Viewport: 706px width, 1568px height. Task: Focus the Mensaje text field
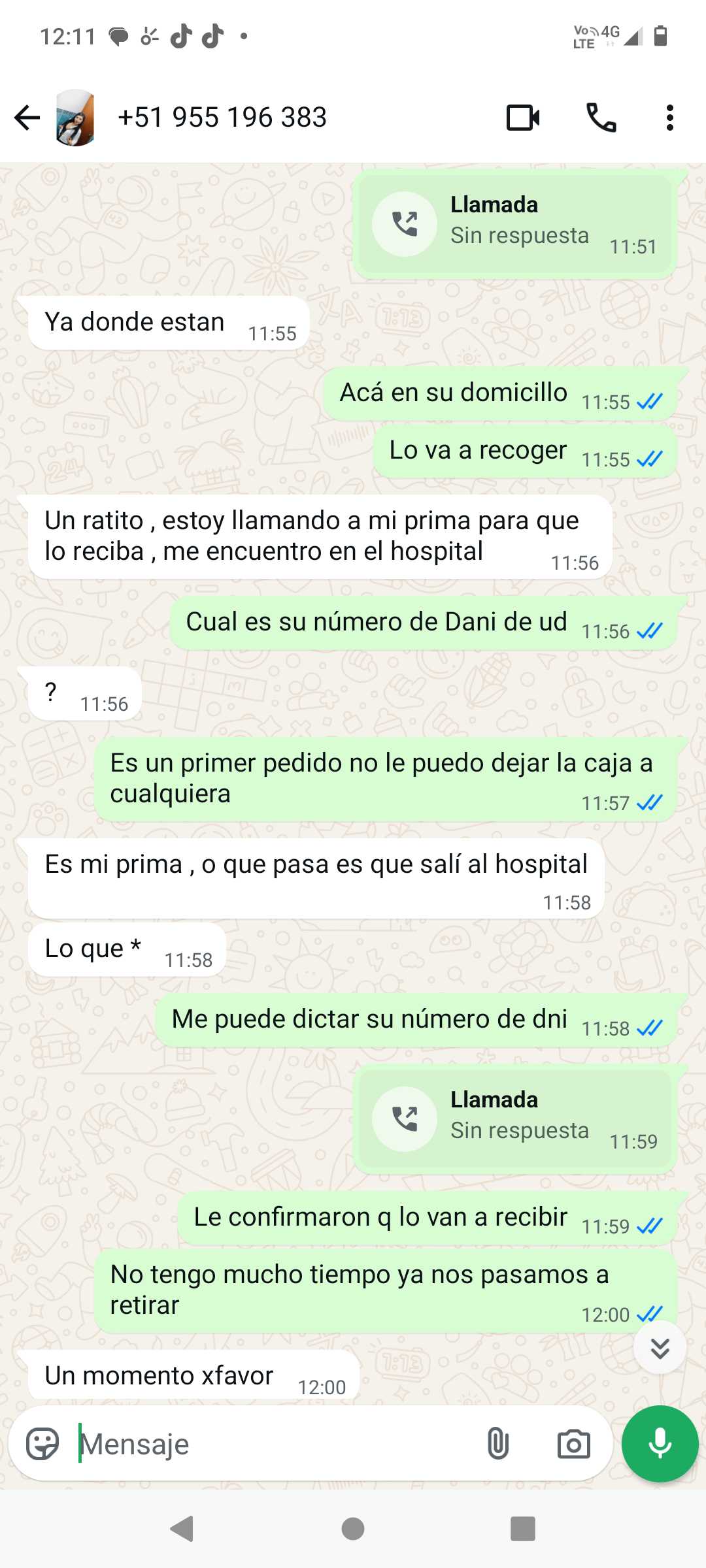coord(275,1444)
